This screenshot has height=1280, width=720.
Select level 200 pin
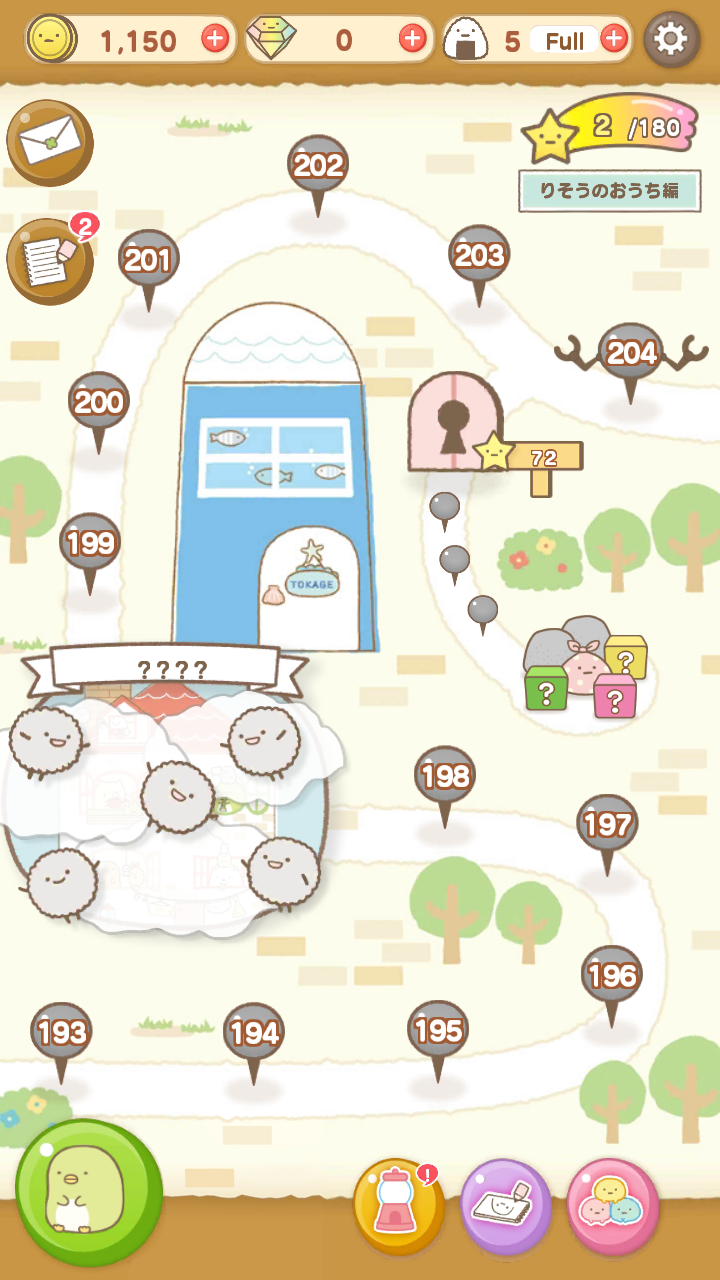coord(99,403)
